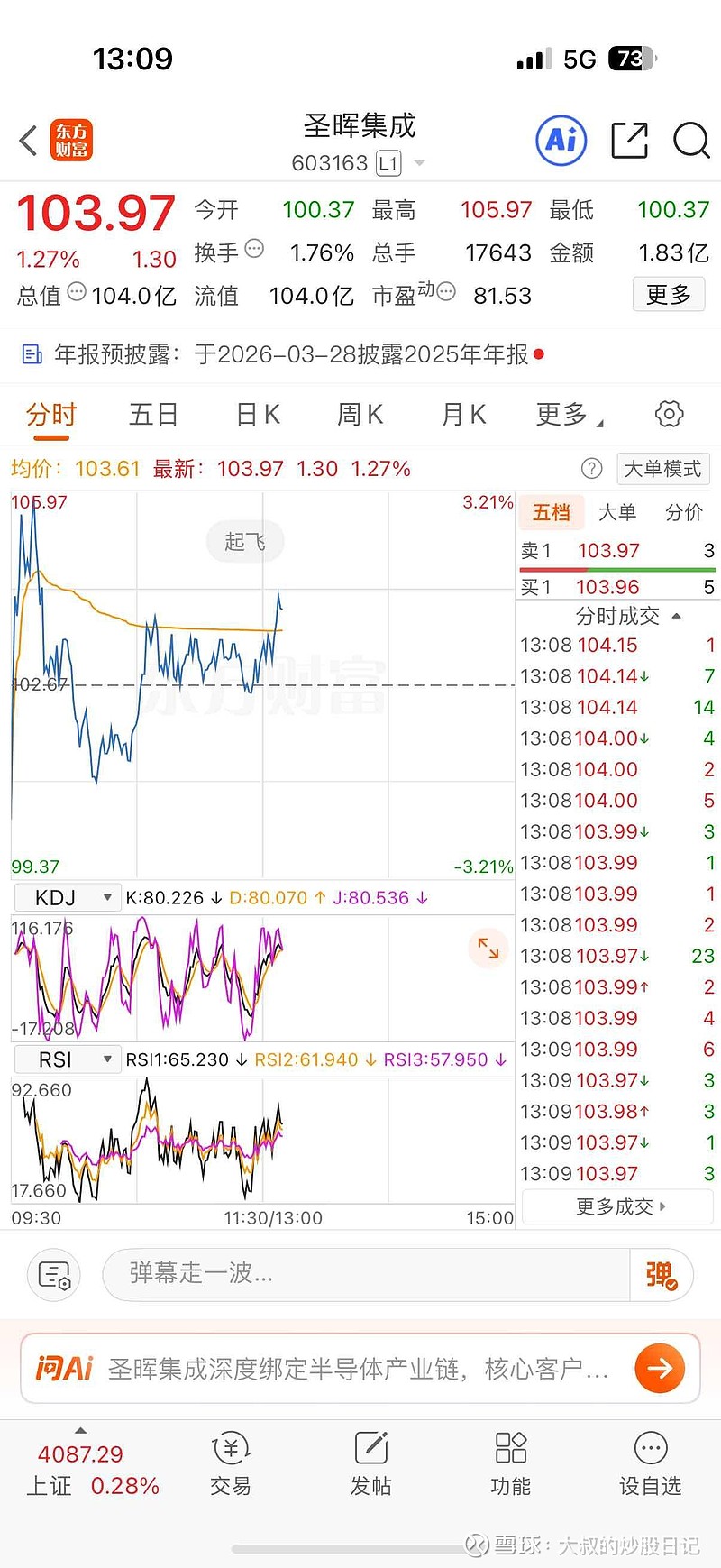This screenshot has height=1568, width=721.
Task: Open 更多成交 to view more trades
Action: pos(616,1206)
